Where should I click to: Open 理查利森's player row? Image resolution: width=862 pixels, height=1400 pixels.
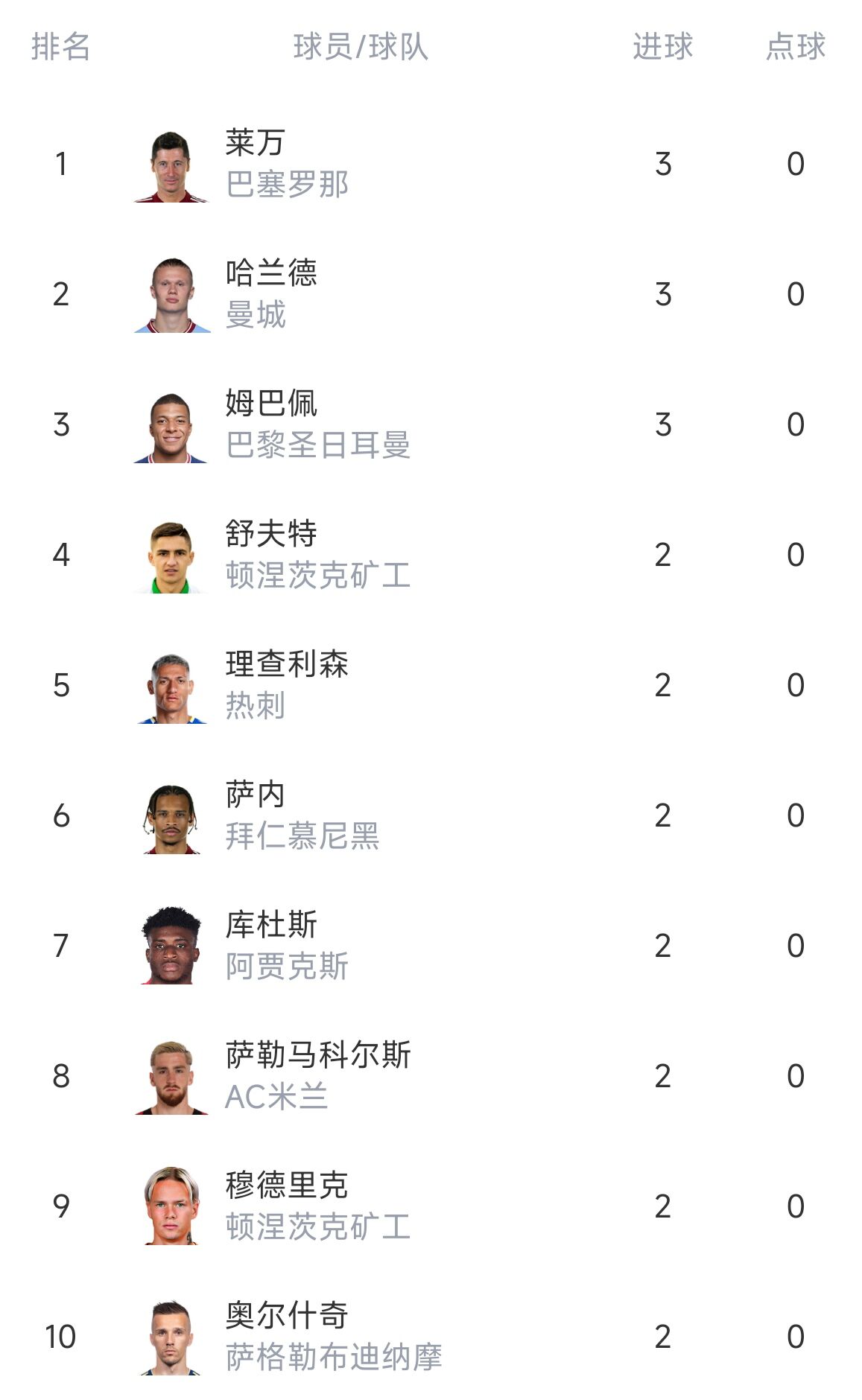[431, 685]
